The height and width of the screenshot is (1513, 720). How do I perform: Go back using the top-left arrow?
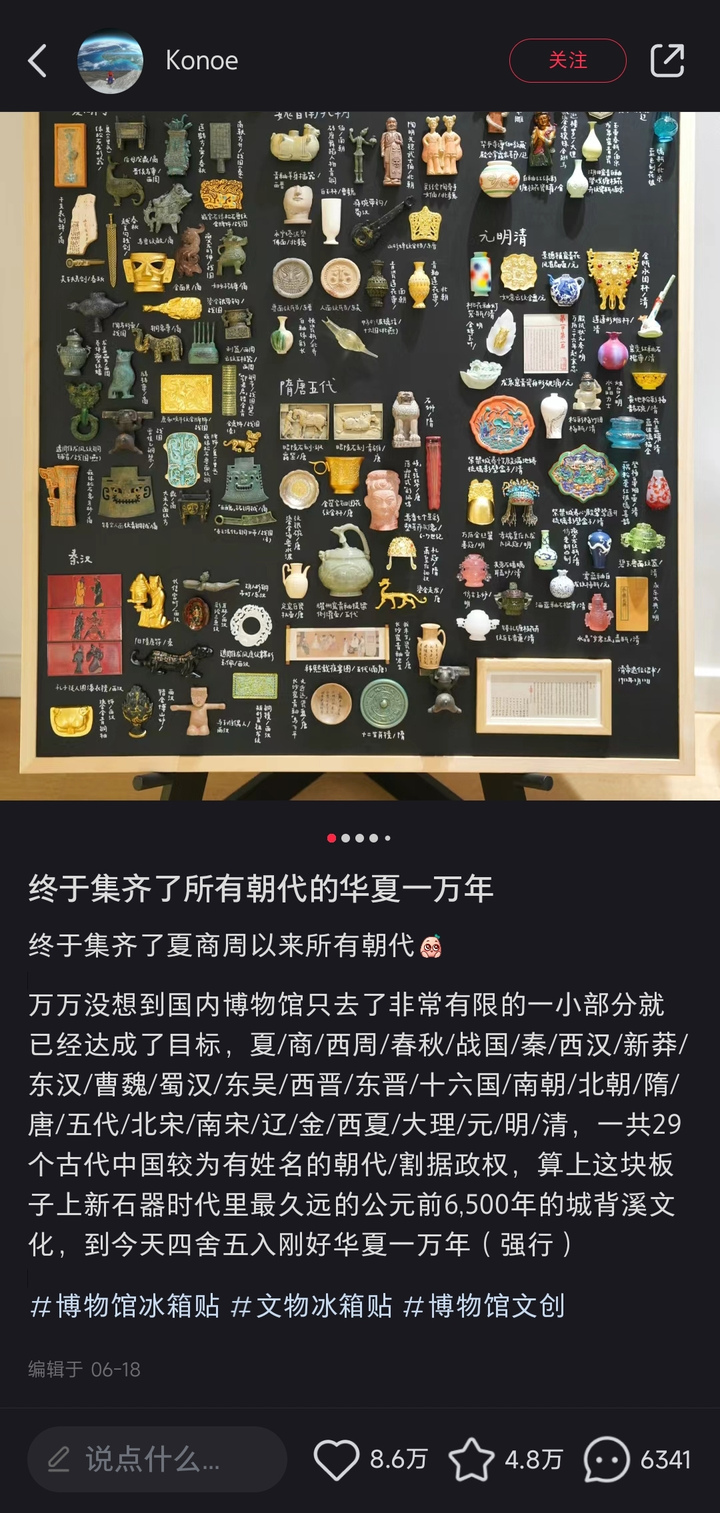[37, 61]
